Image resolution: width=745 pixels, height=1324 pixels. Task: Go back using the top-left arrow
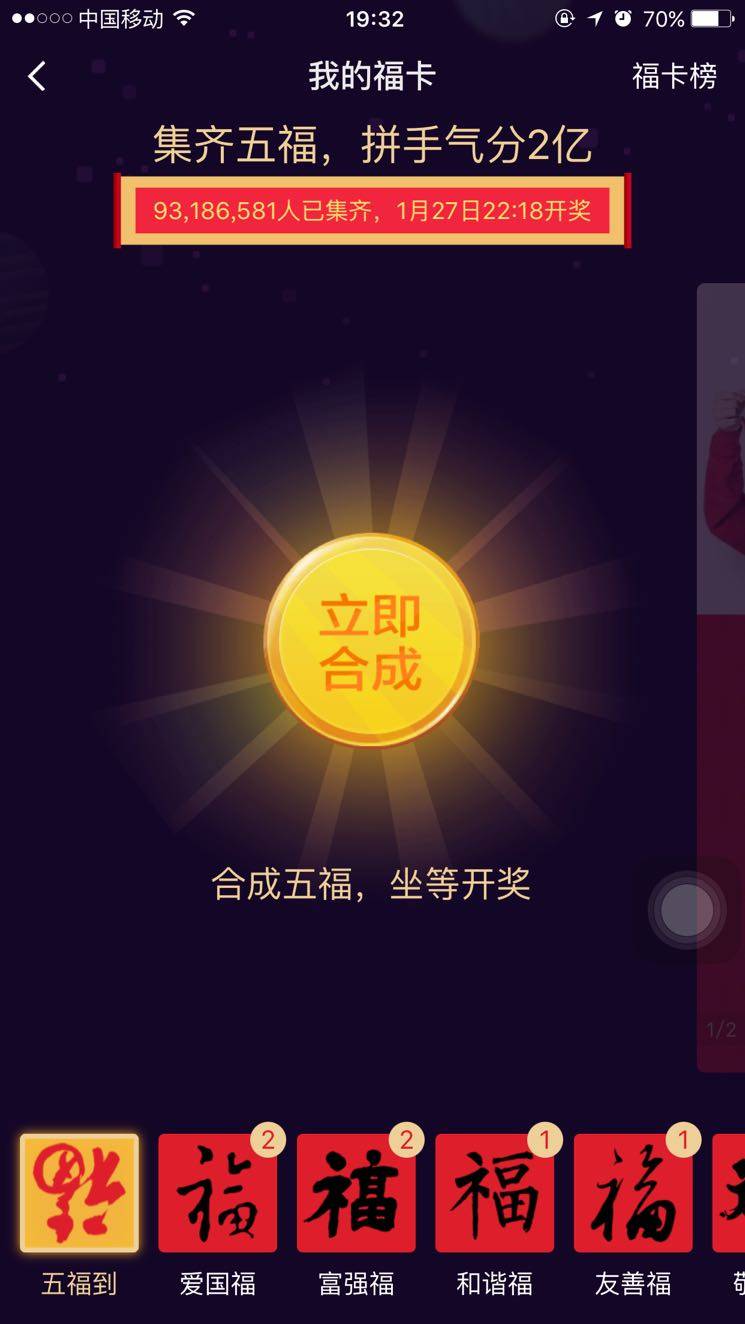pos(37,76)
